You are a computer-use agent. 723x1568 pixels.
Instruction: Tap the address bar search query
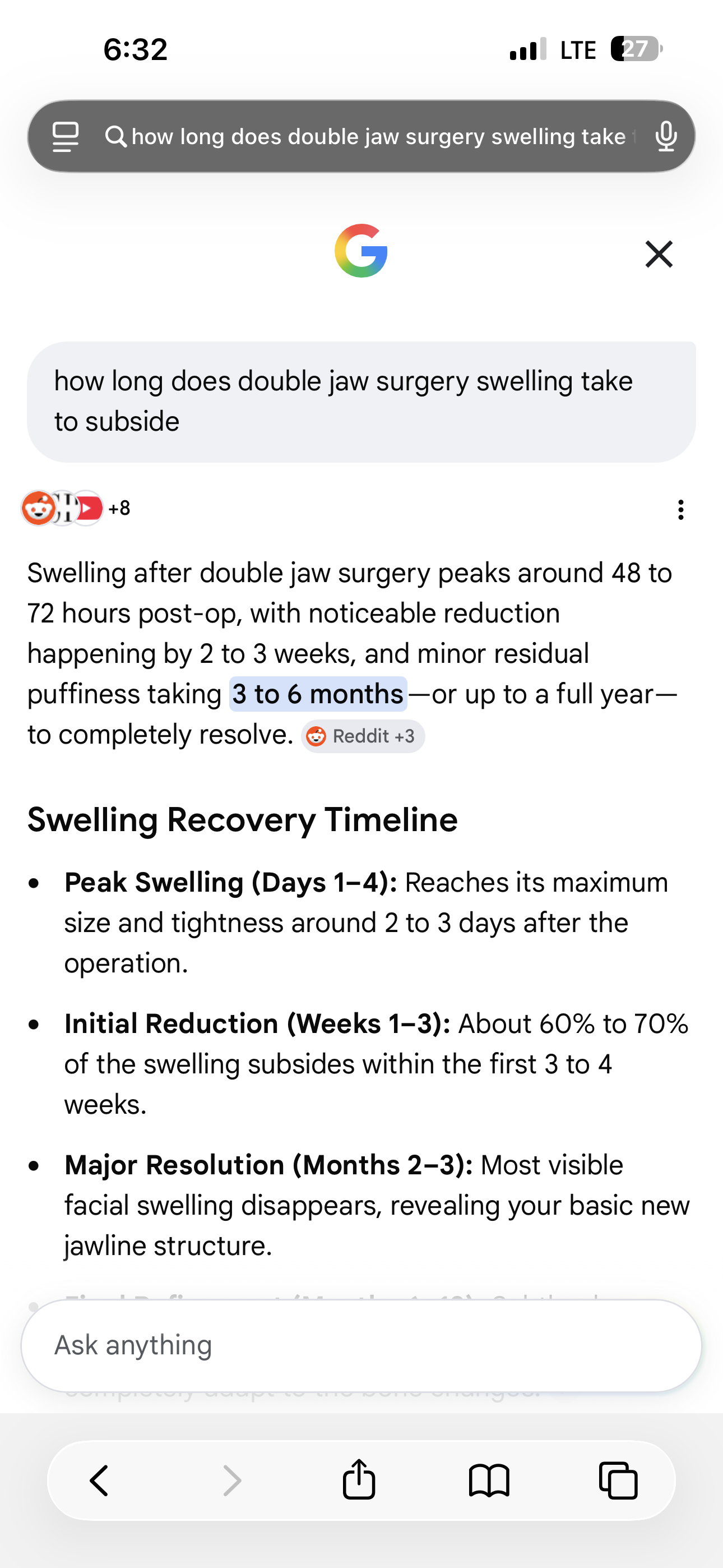[x=377, y=136]
